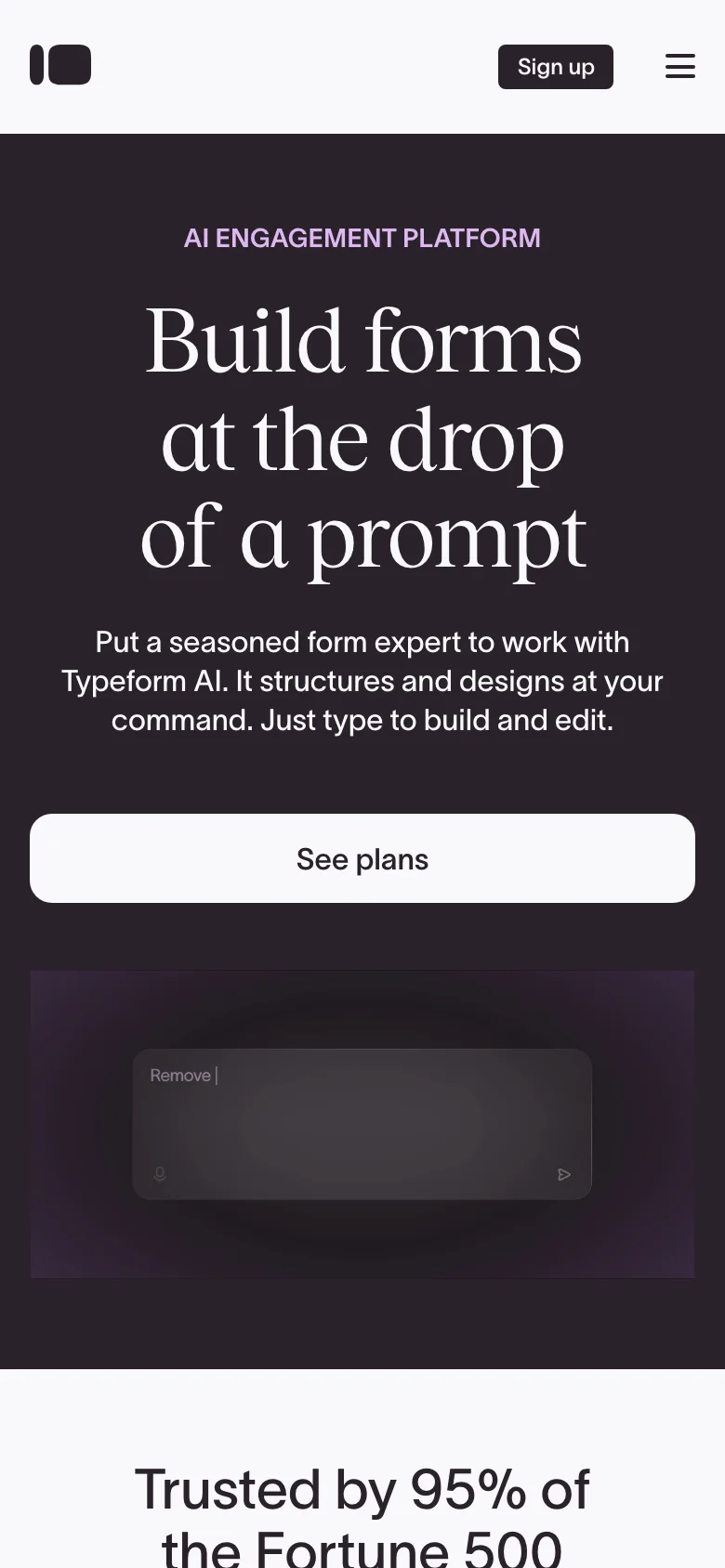The image size is (725, 1568).
Task: Click the headline 'Build forms at the drop'
Action: 362,437
